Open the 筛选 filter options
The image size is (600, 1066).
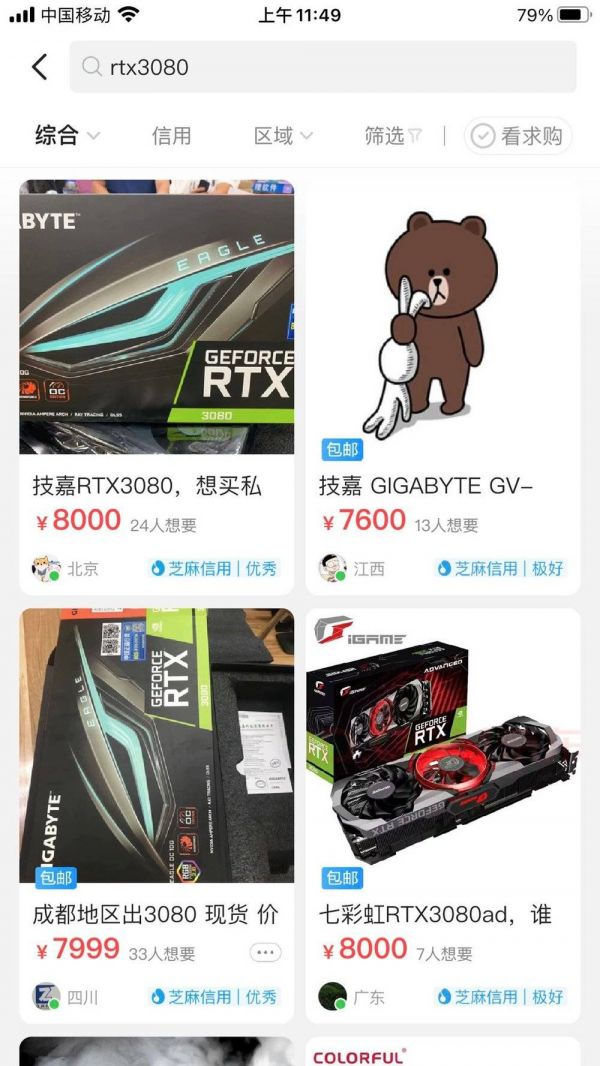tap(393, 136)
